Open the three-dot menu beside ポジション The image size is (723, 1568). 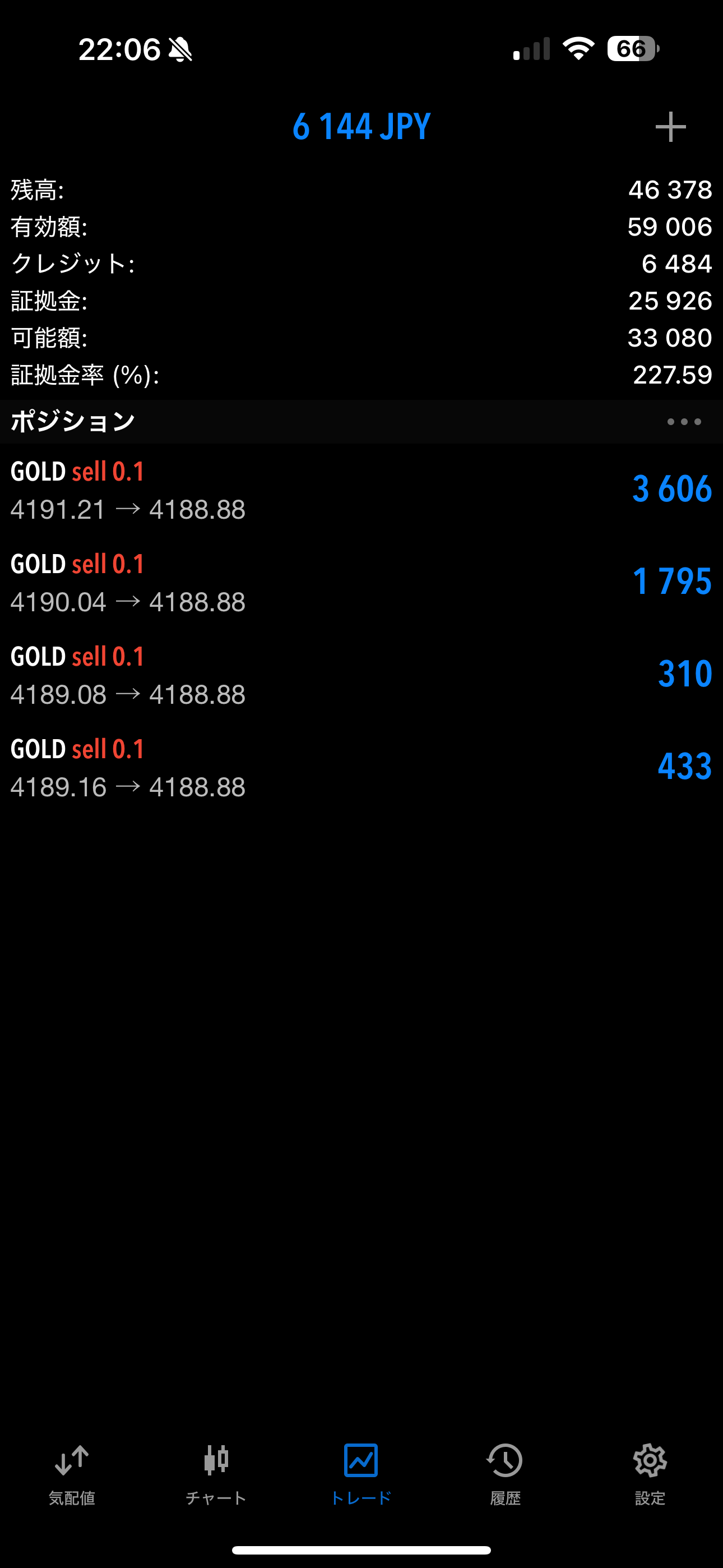683,421
